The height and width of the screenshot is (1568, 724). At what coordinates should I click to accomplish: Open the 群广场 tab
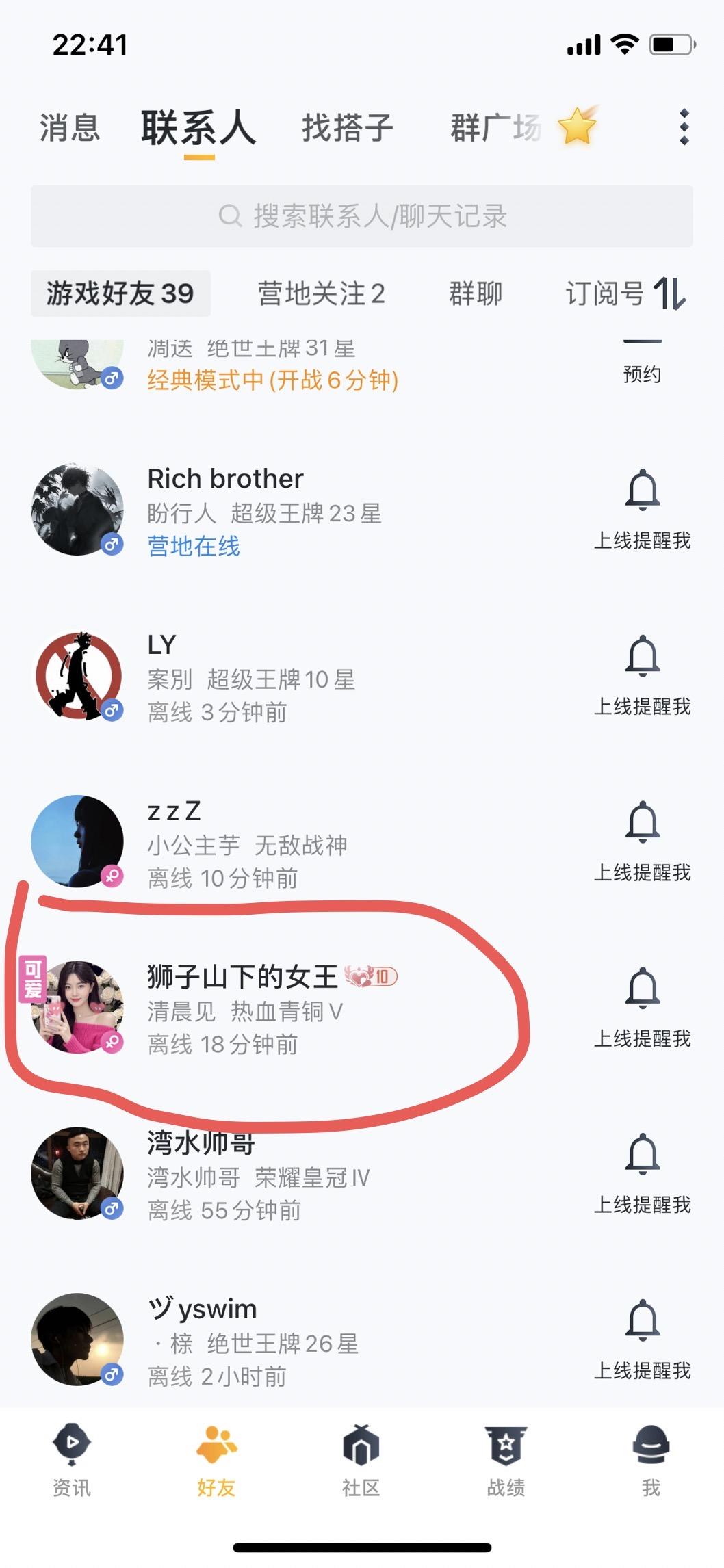point(496,128)
